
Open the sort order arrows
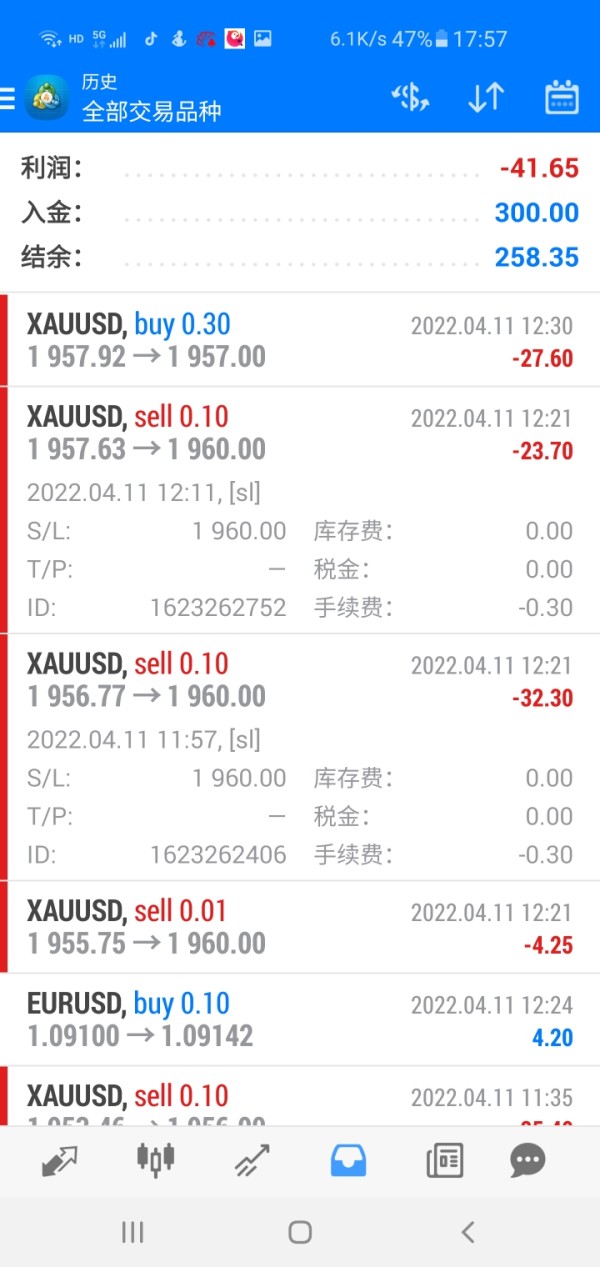pyautogui.click(x=486, y=98)
